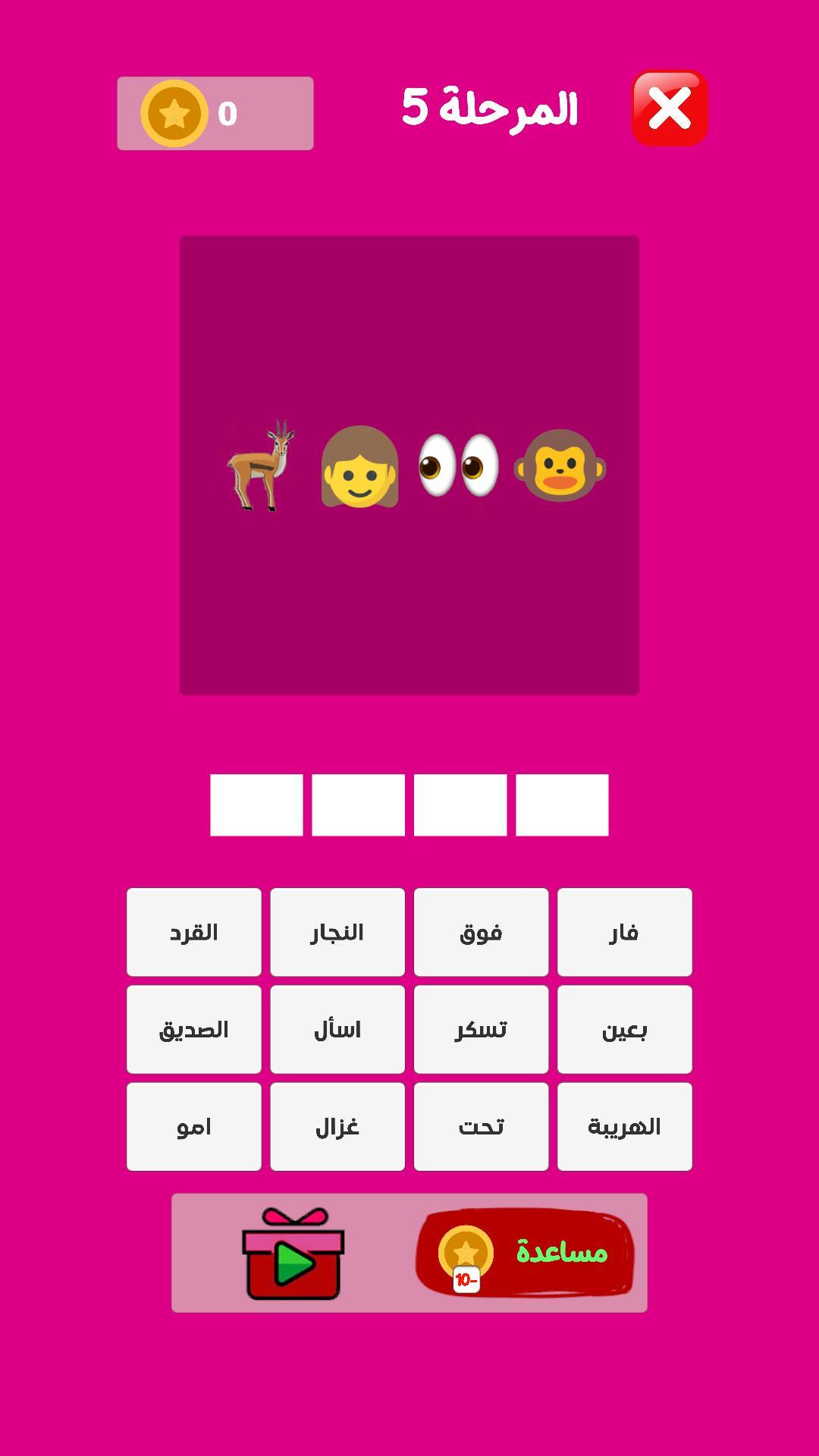Select the word الهريبة

[624, 1126]
